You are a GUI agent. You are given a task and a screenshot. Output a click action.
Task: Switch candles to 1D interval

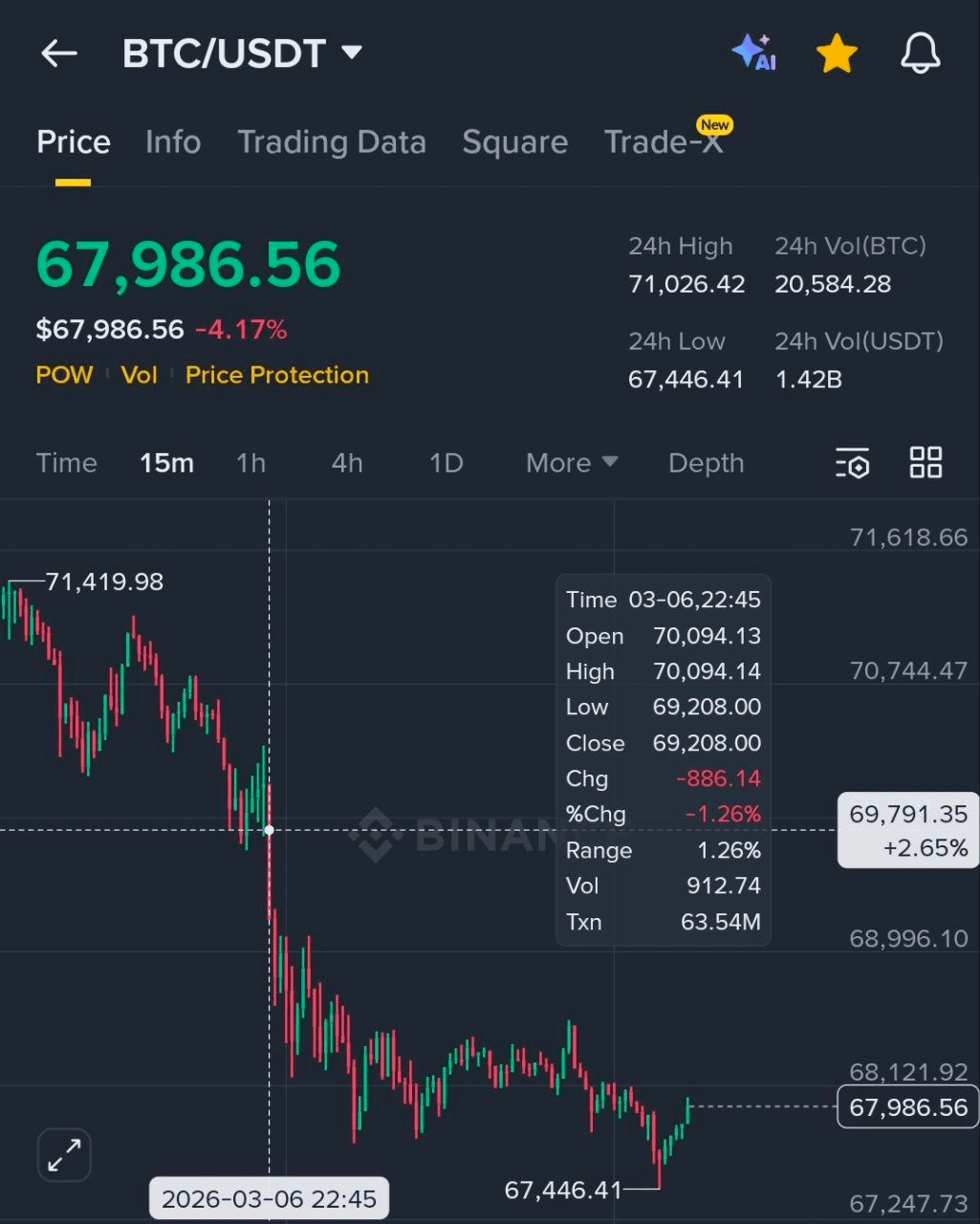pyautogui.click(x=445, y=463)
